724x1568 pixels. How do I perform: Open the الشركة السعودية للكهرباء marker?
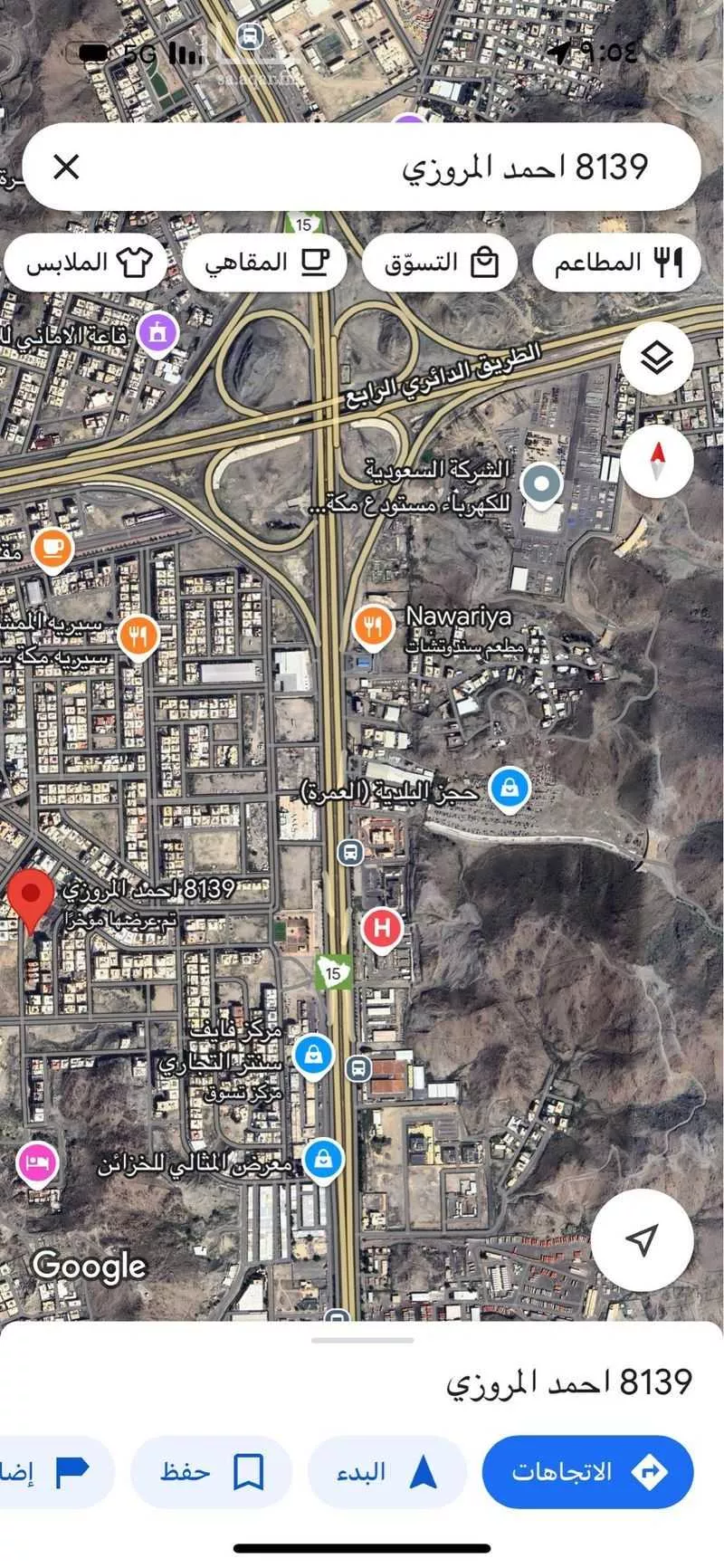pyautogui.click(x=541, y=483)
